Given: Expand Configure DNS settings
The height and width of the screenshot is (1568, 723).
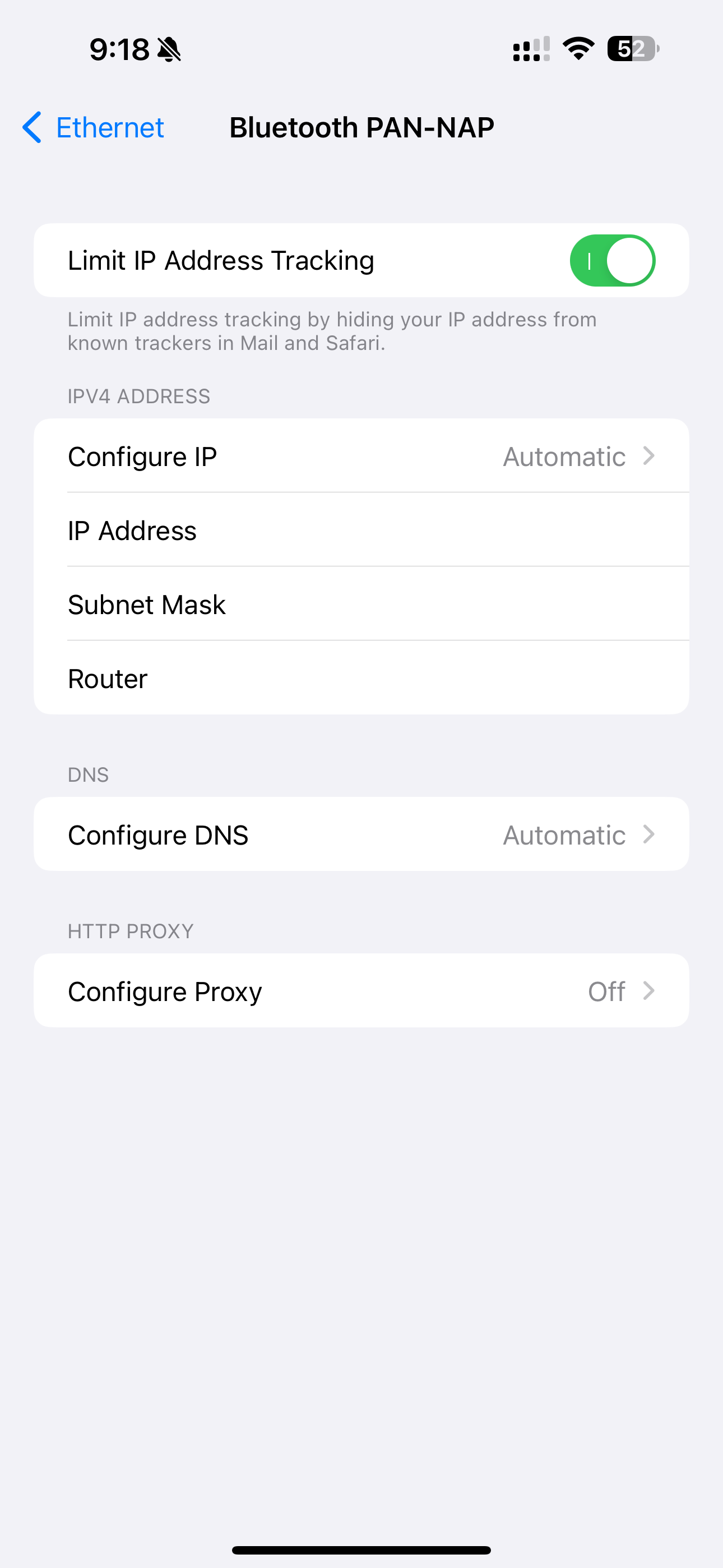Looking at the screenshot, I should coord(361,834).
